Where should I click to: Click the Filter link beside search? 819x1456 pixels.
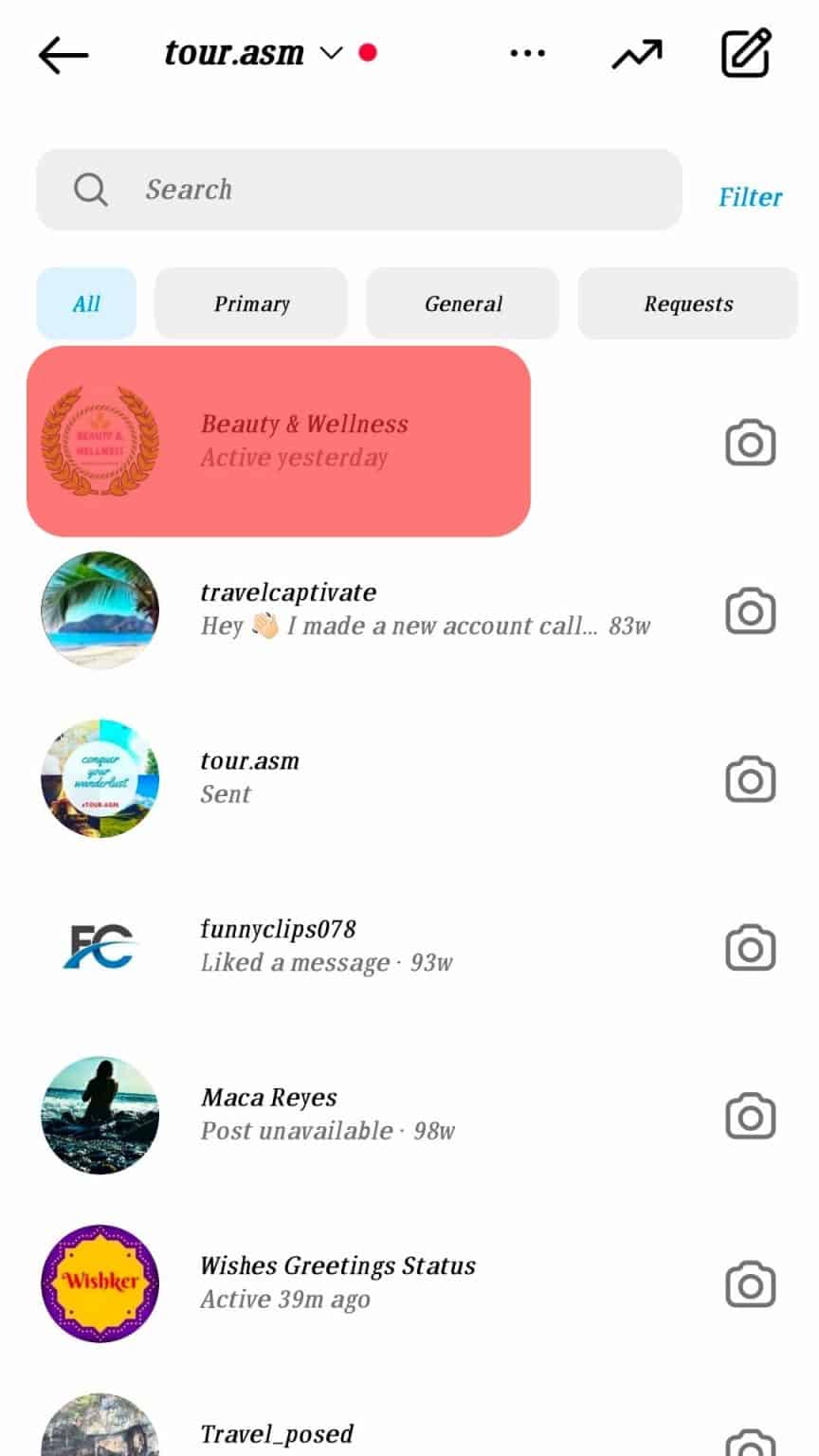tap(751, 197)
